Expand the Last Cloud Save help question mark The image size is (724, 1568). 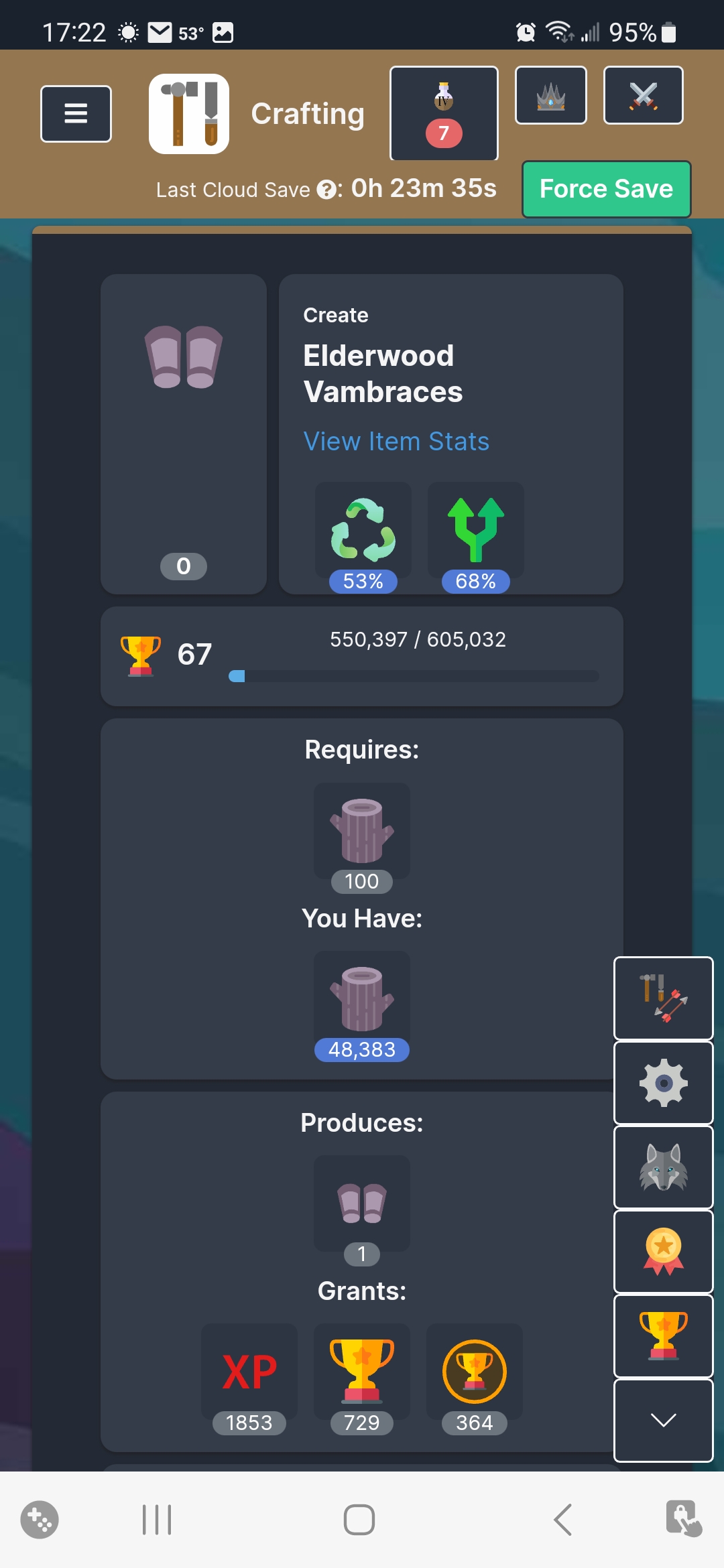point(326,190)
